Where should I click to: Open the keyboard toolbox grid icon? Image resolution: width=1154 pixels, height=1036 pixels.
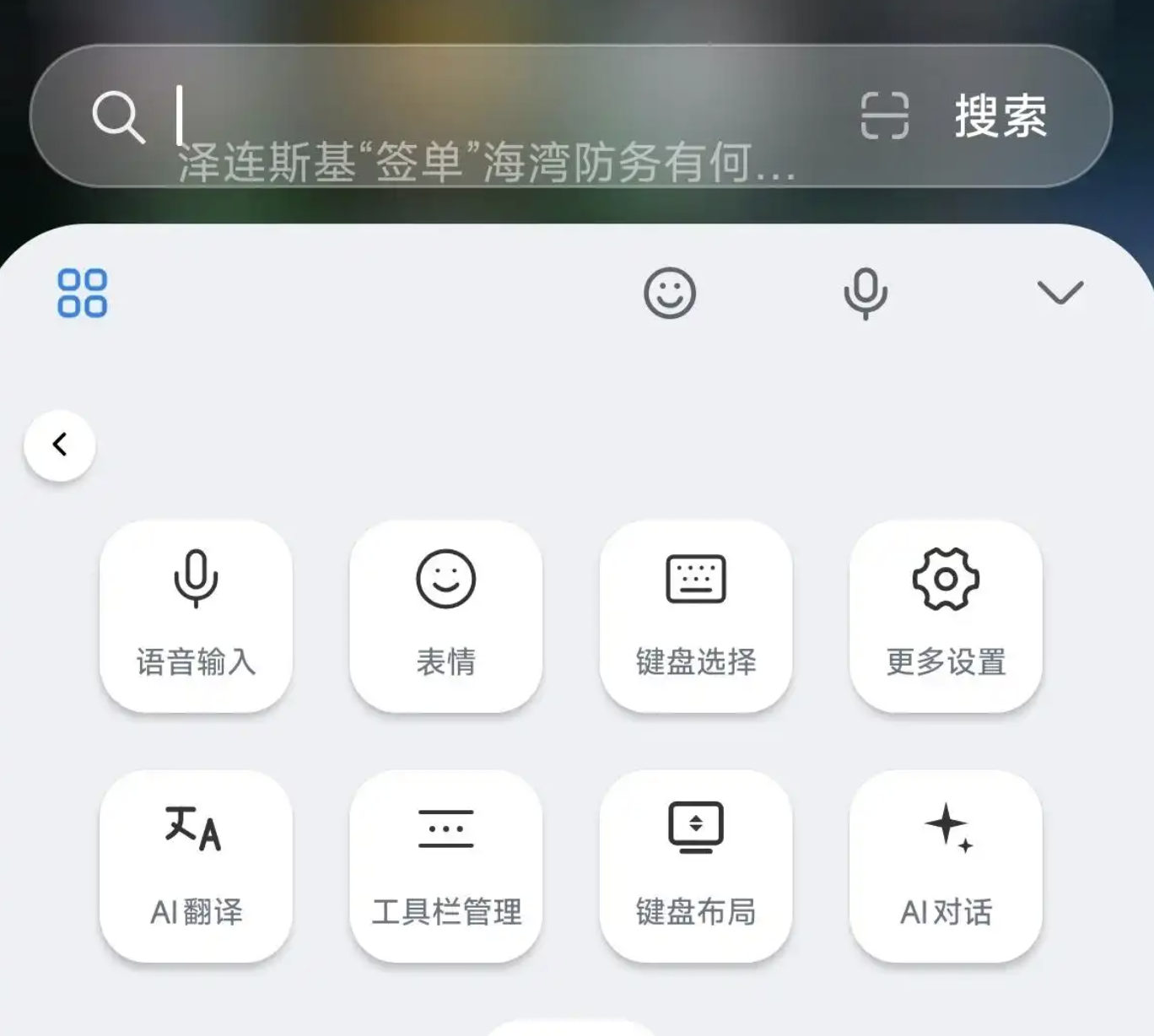82,293
